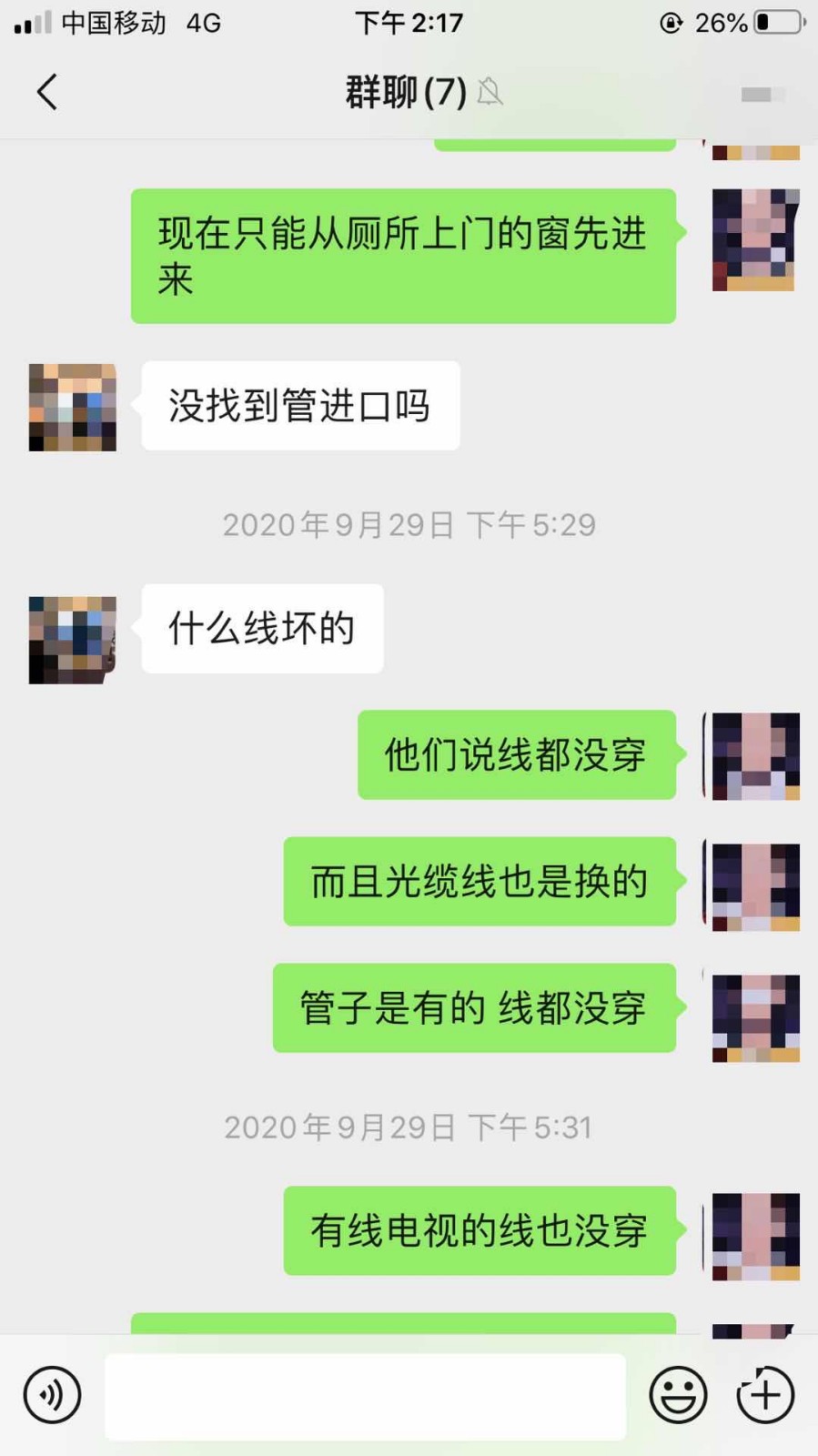Open avatar beside 他们说线都没穿 message
Image resolution: width=818 pixels, height=1456 pixels.
(x=754, y=756)
